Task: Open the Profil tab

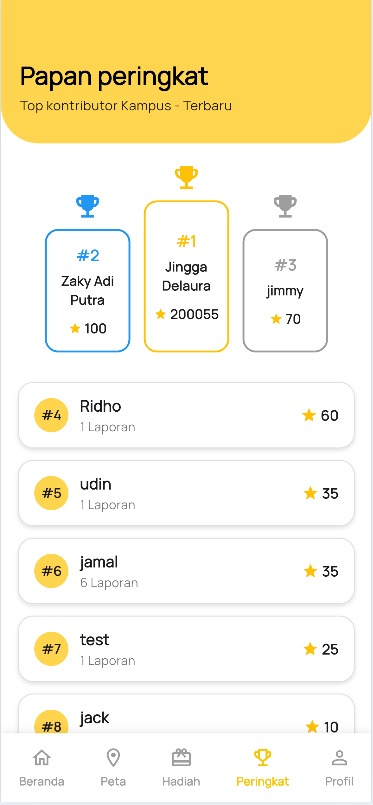Action: [x=339, y=769]
